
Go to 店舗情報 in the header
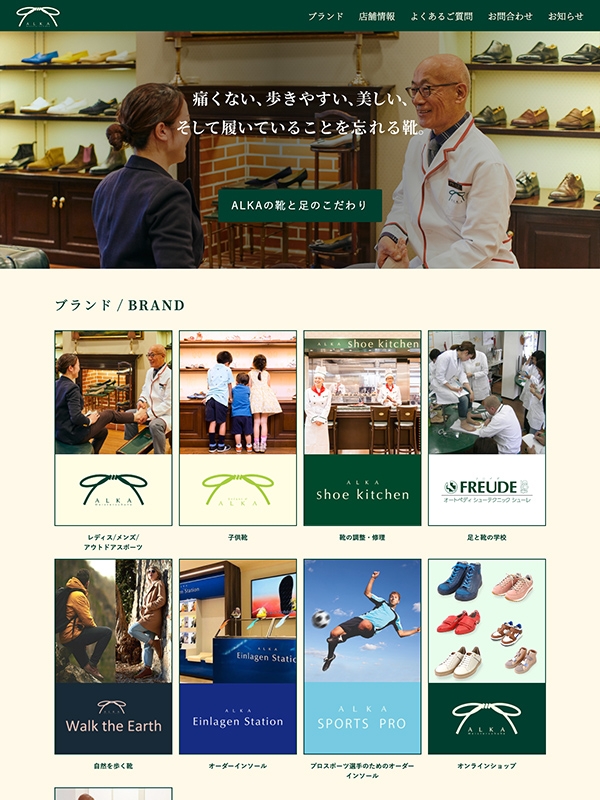pyautogui.click(x=376, y=16)
